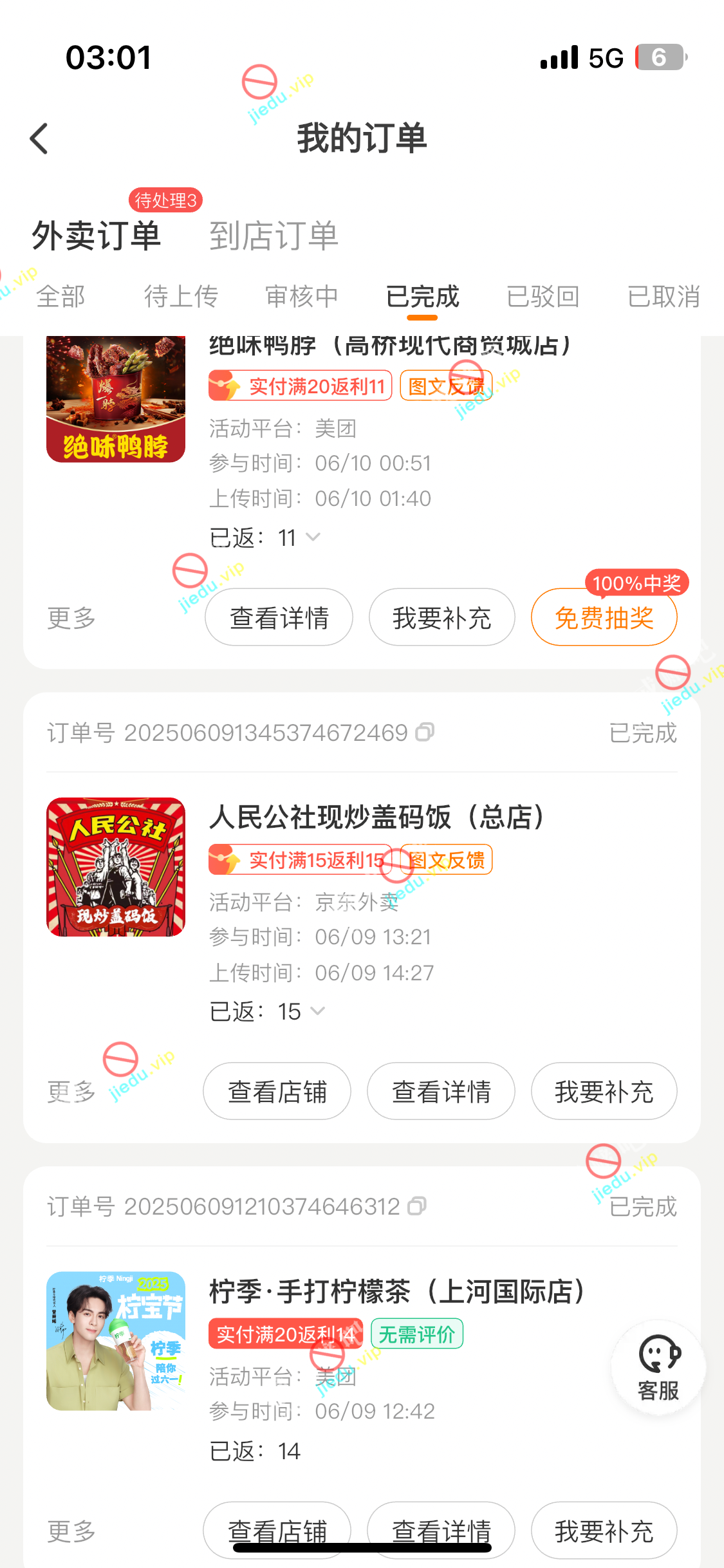View 查看详情 for 人民公社现炒盖码饭 order
The width and height of the screenshot is (724, 1568).
tap(441, 1092)
